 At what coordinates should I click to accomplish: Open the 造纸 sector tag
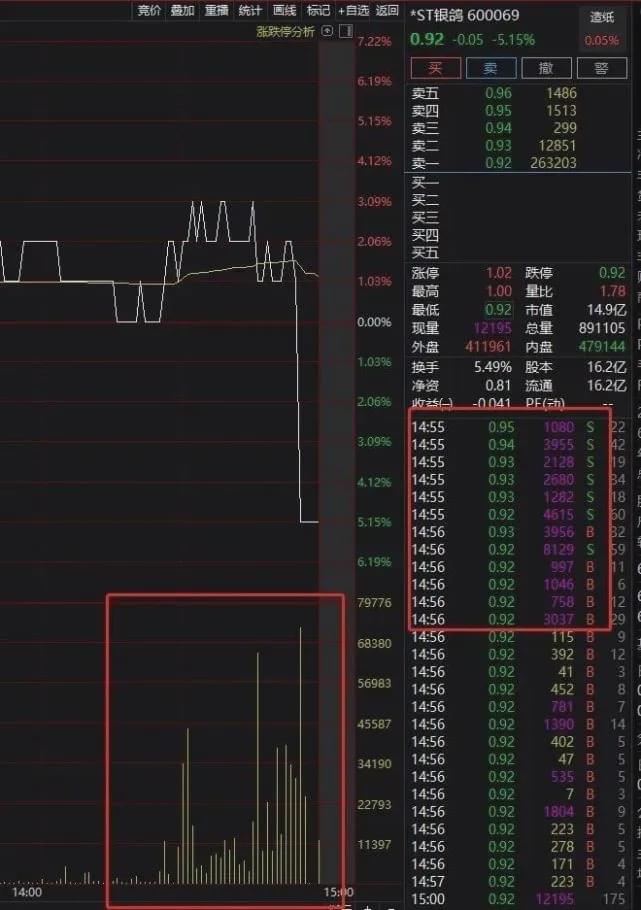pos(602,17)
